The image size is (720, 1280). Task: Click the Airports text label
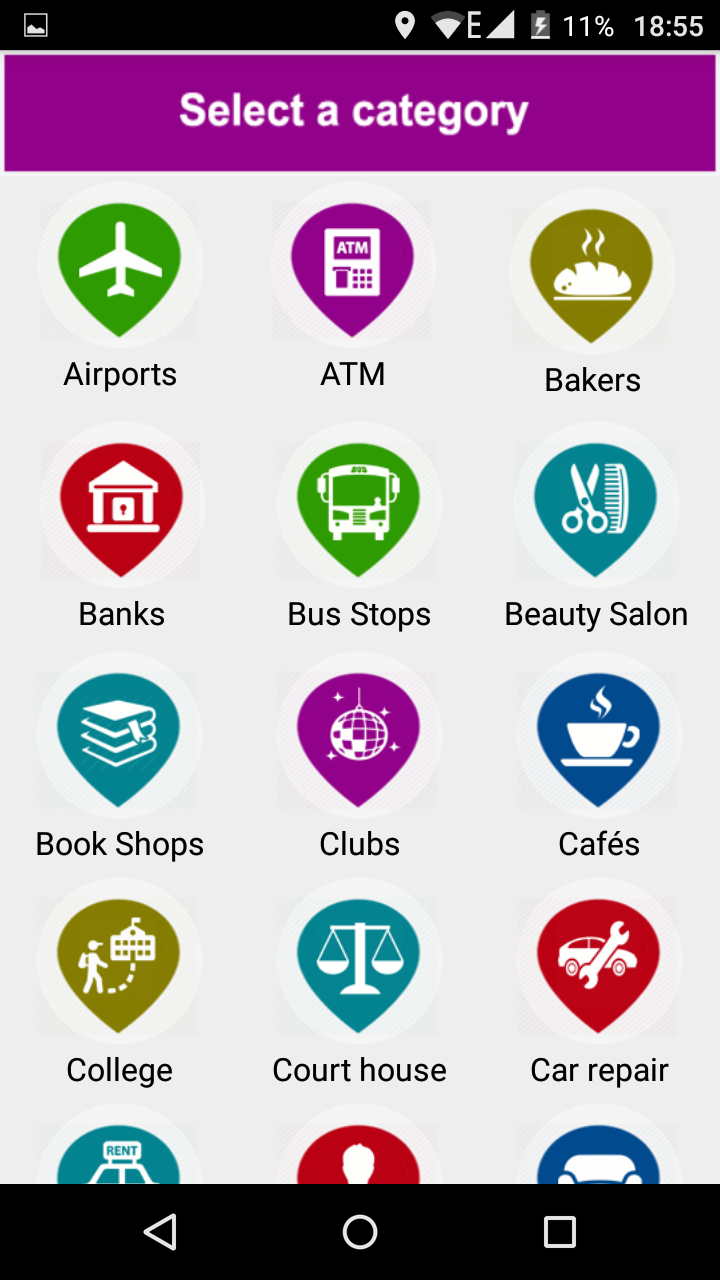click(x=120, y=374)
